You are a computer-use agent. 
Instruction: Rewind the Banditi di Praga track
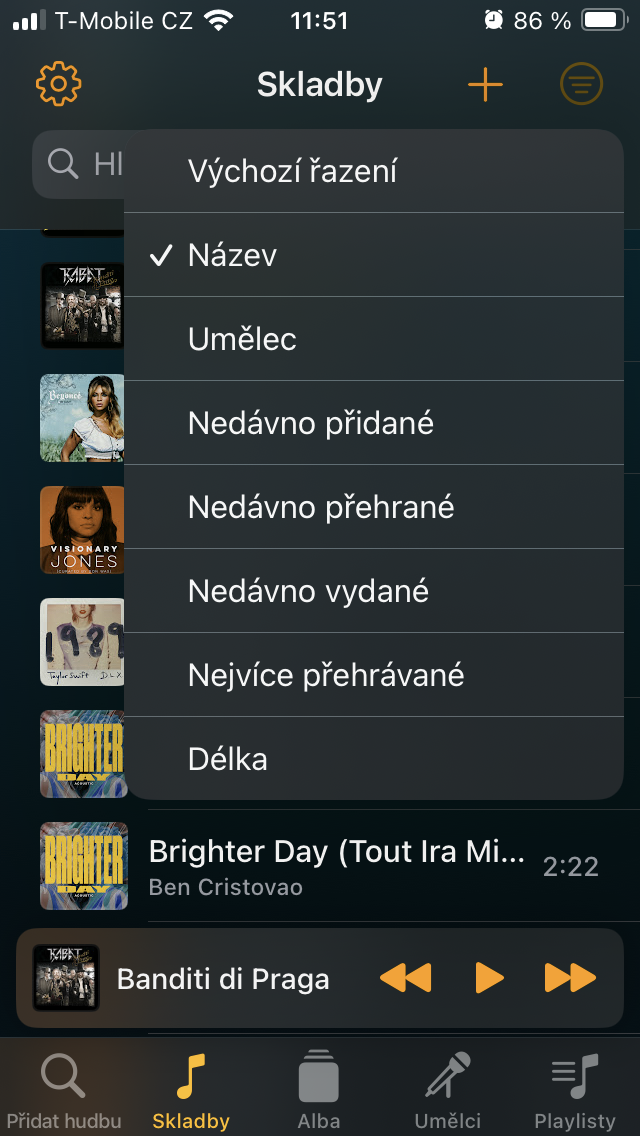click(x=405, y=978)
